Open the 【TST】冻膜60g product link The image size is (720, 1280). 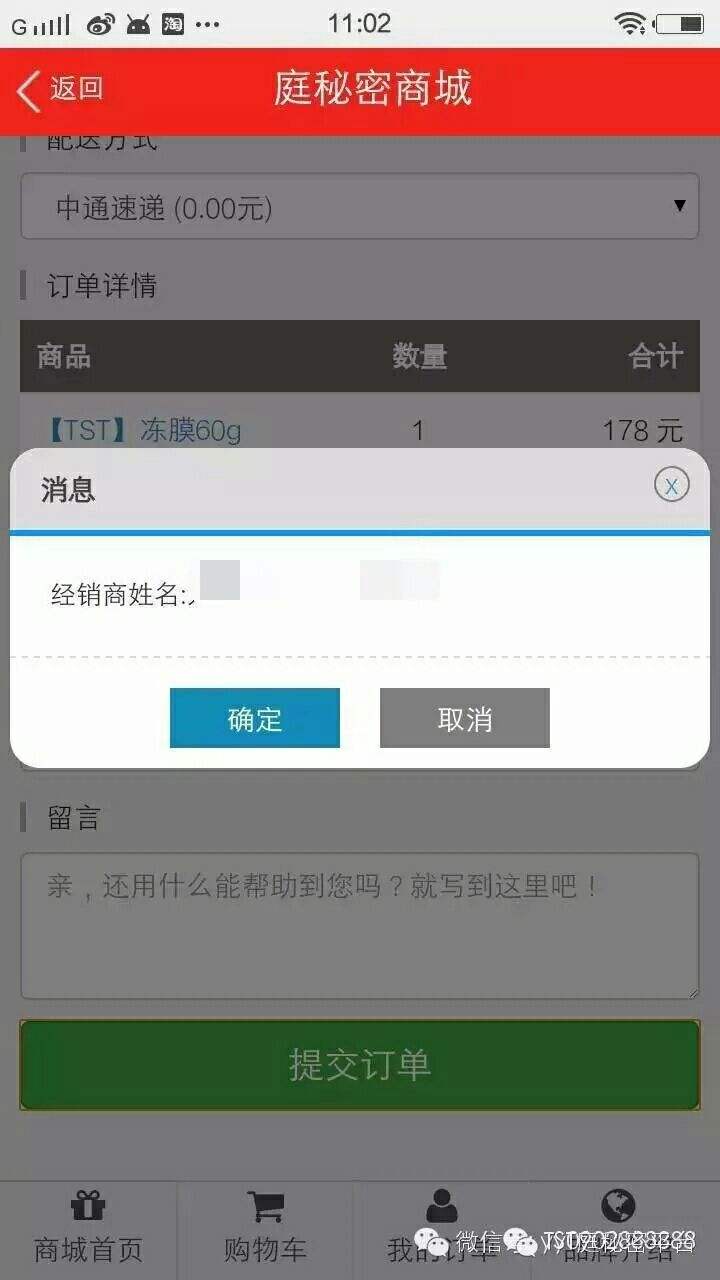[144, 431]
